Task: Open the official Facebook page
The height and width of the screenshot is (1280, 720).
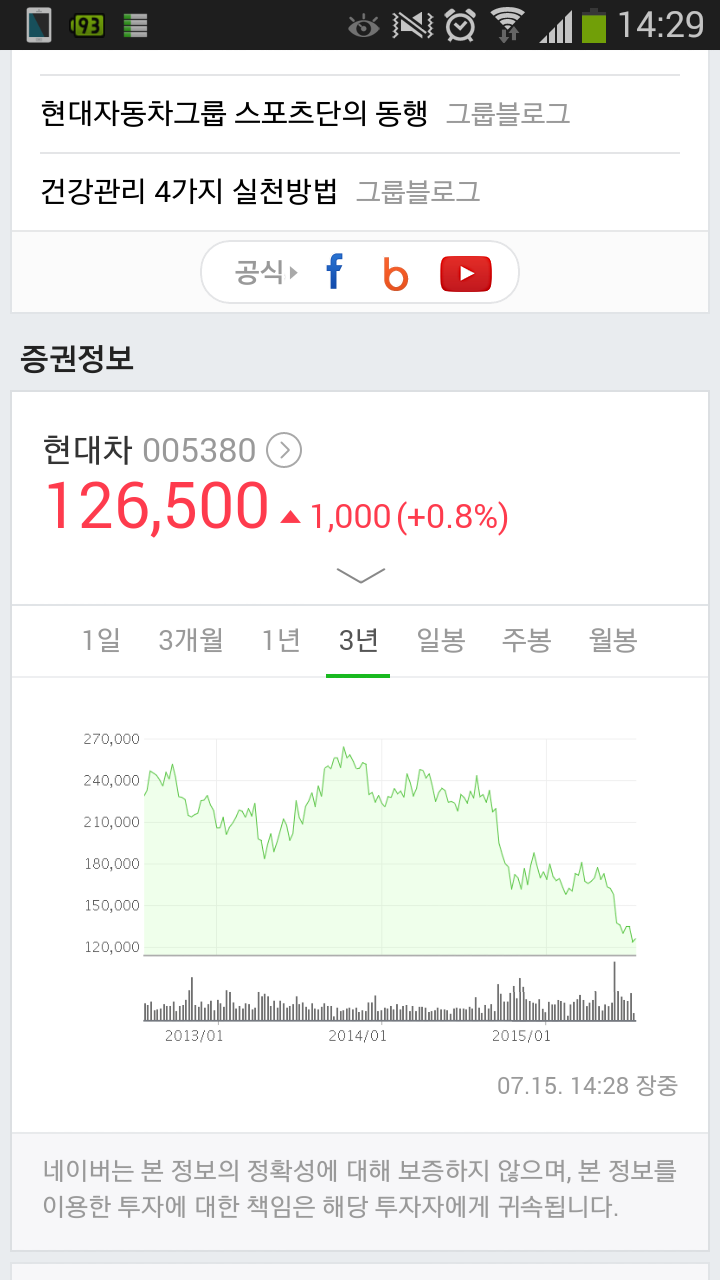Action: tap(334, 272)
